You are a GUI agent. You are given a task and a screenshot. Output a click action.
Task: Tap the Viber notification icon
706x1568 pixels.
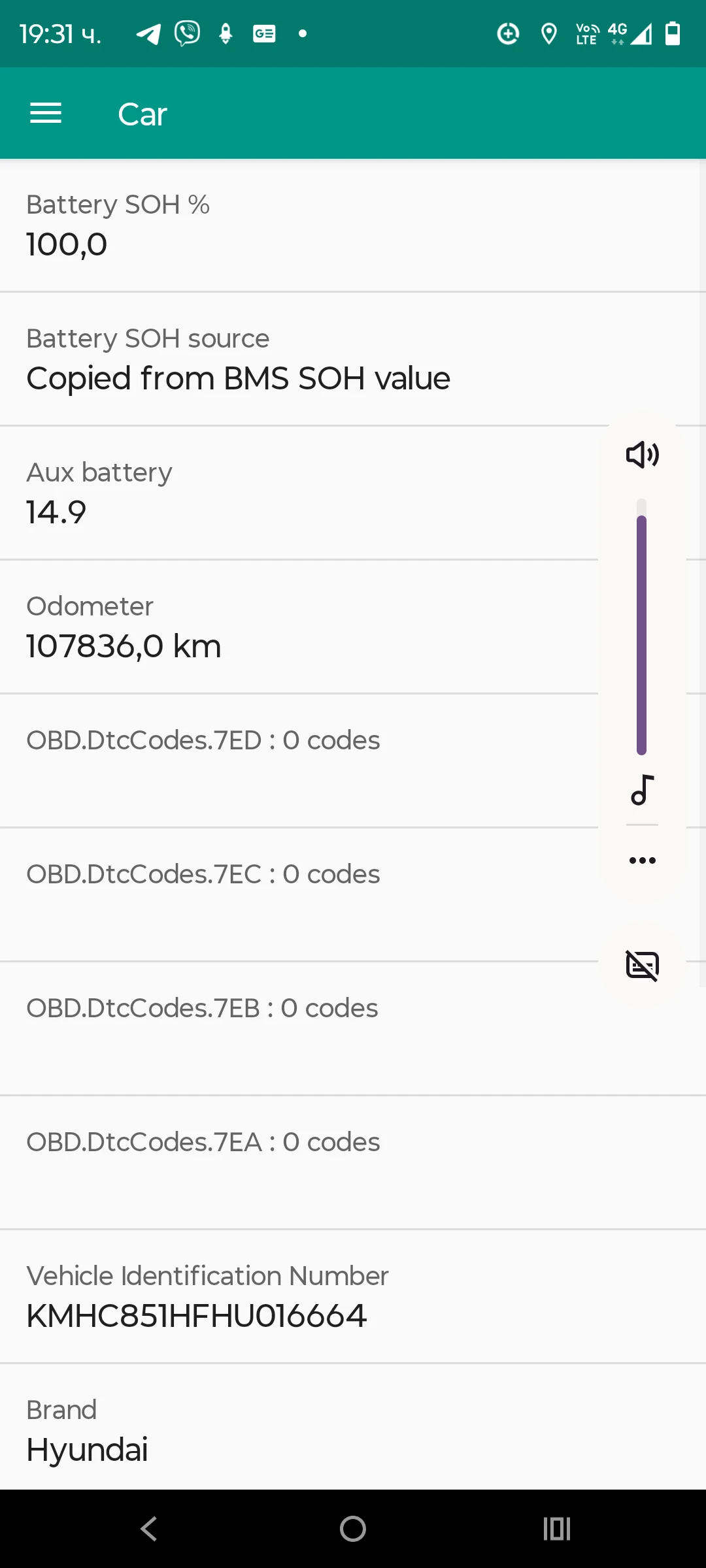click(186, 34)
